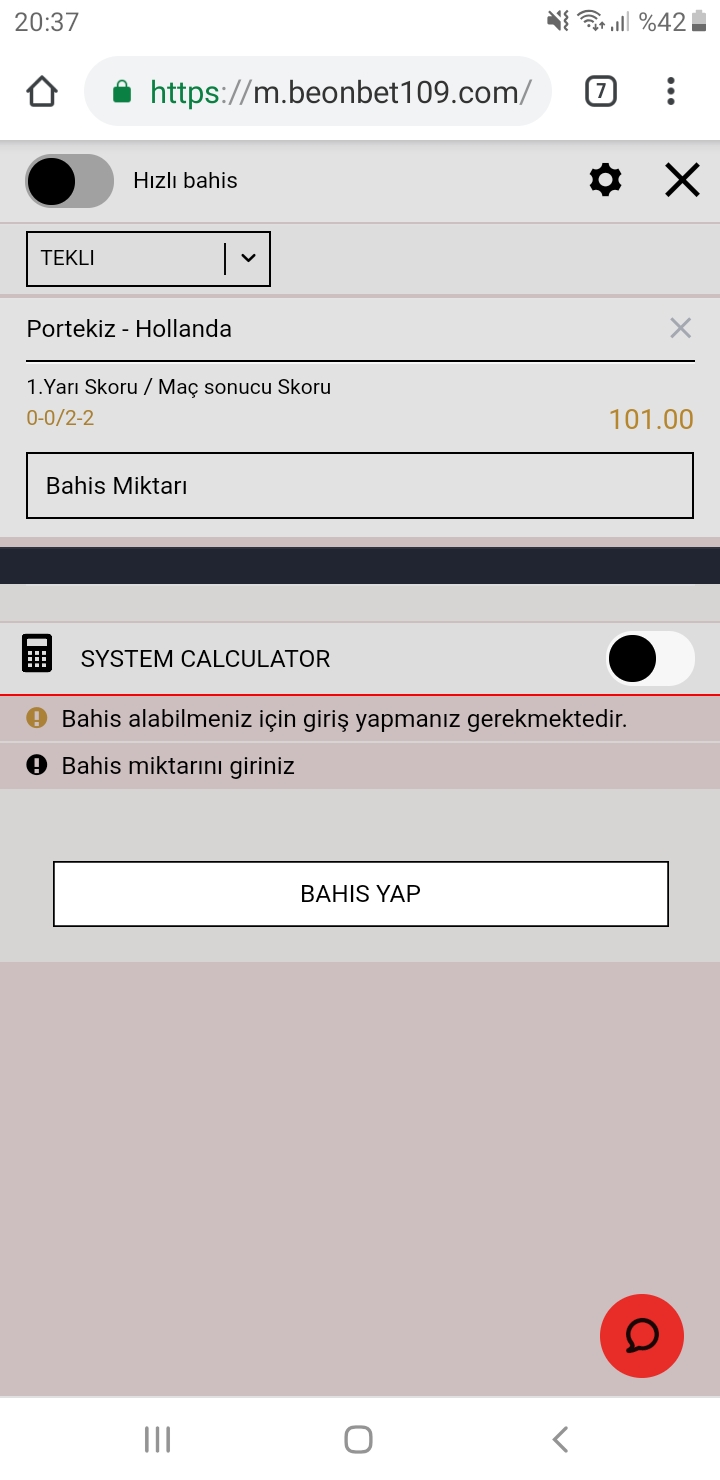This screenshot has width=720, height=1480.
Task: Remove the Portekiz - Hollanda selection
Action: click(680, 327)
